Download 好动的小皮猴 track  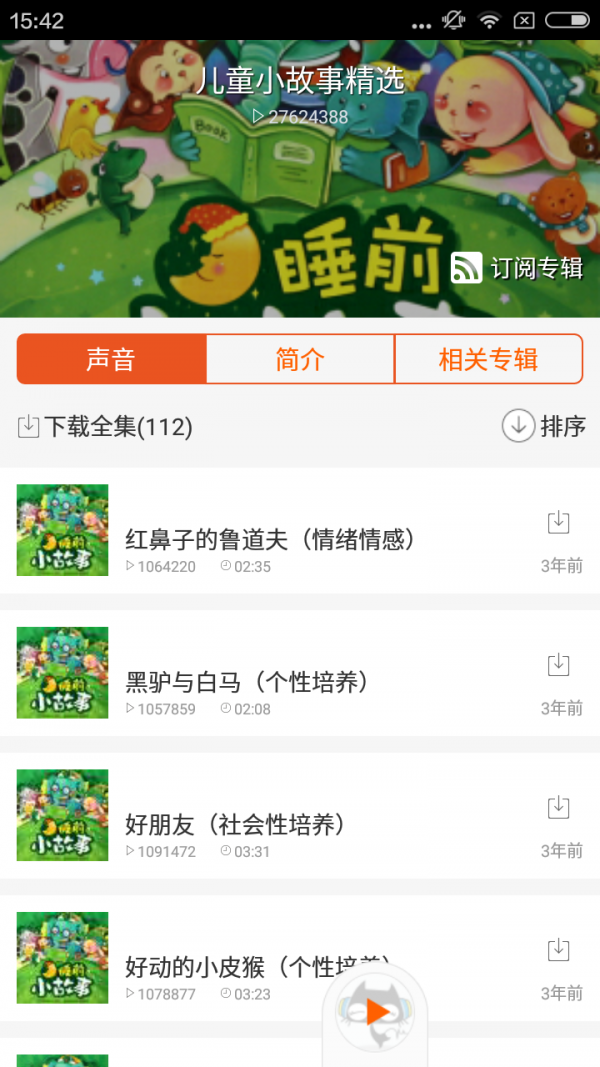[x=558, y=950]
